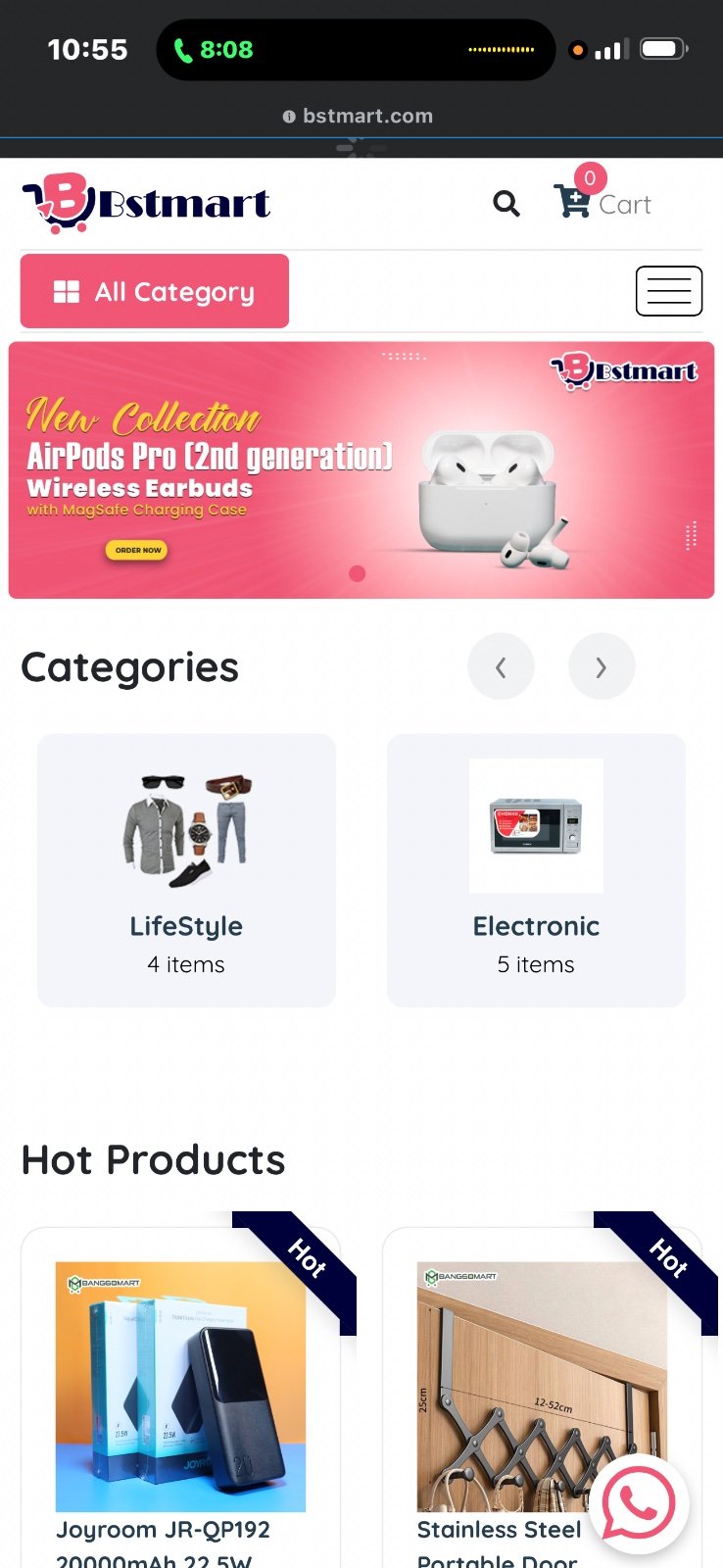Return to the ongoing call indicator
This screenshot has width=723, height=1568.
[x=214, y=49]
